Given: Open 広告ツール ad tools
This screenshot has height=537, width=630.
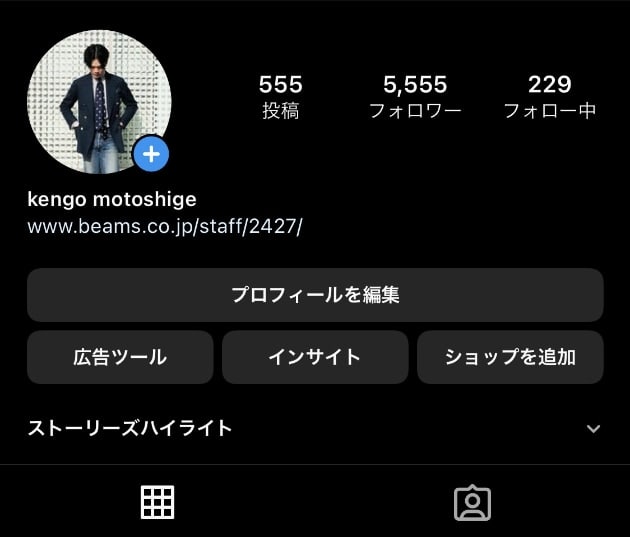Looking at the screenshot, I should coord(120,357).
